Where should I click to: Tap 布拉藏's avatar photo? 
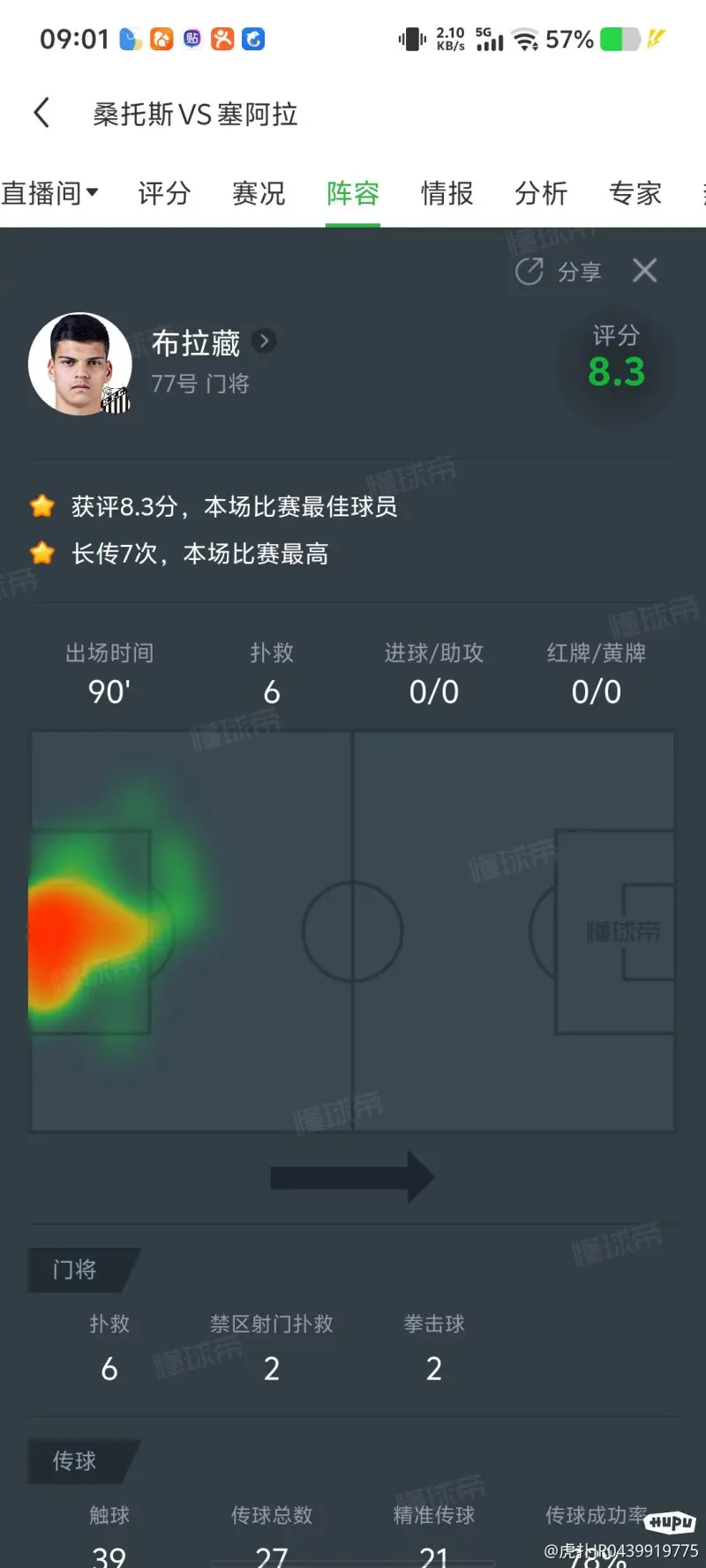click(80, 363)
